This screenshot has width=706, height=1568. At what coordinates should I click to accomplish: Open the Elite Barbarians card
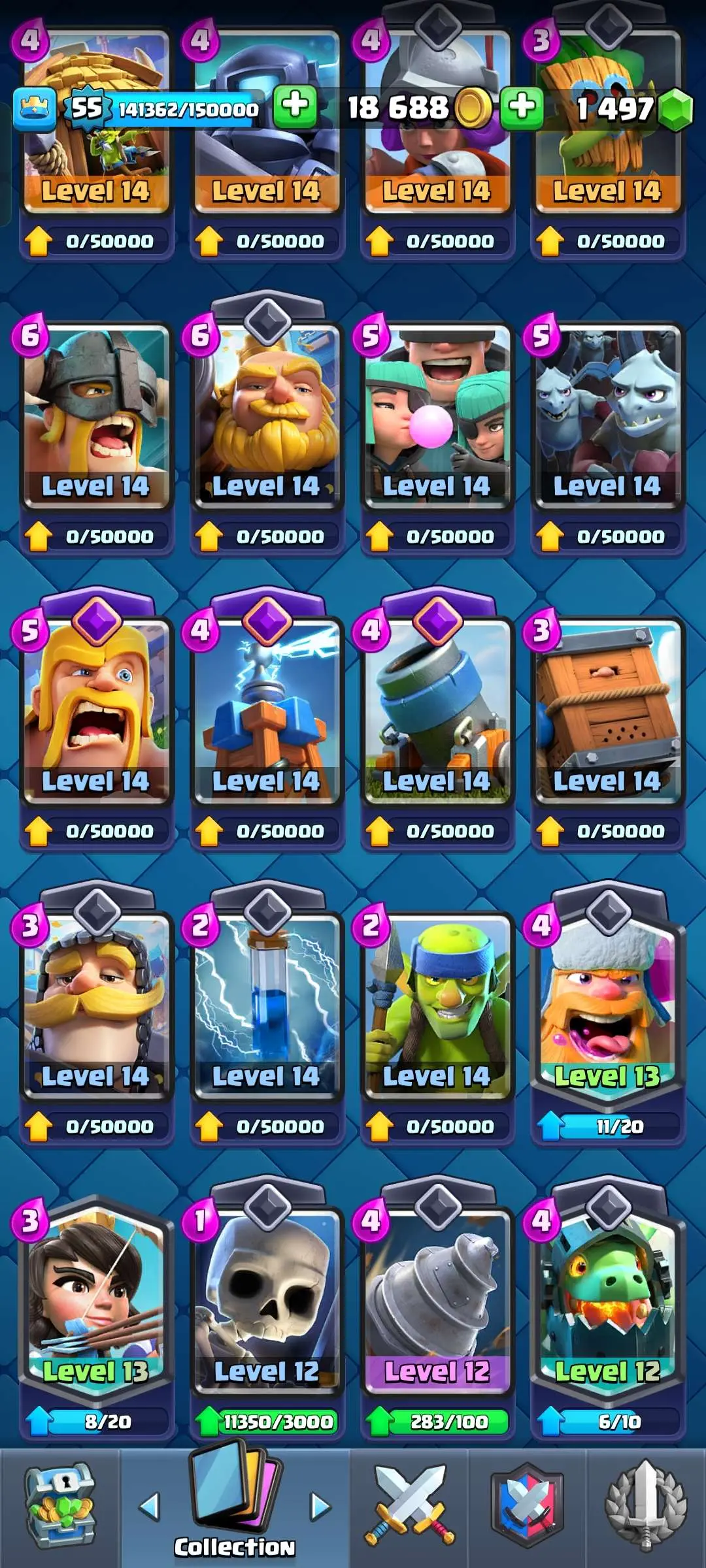pyautogui.click(x=96, y=418)
